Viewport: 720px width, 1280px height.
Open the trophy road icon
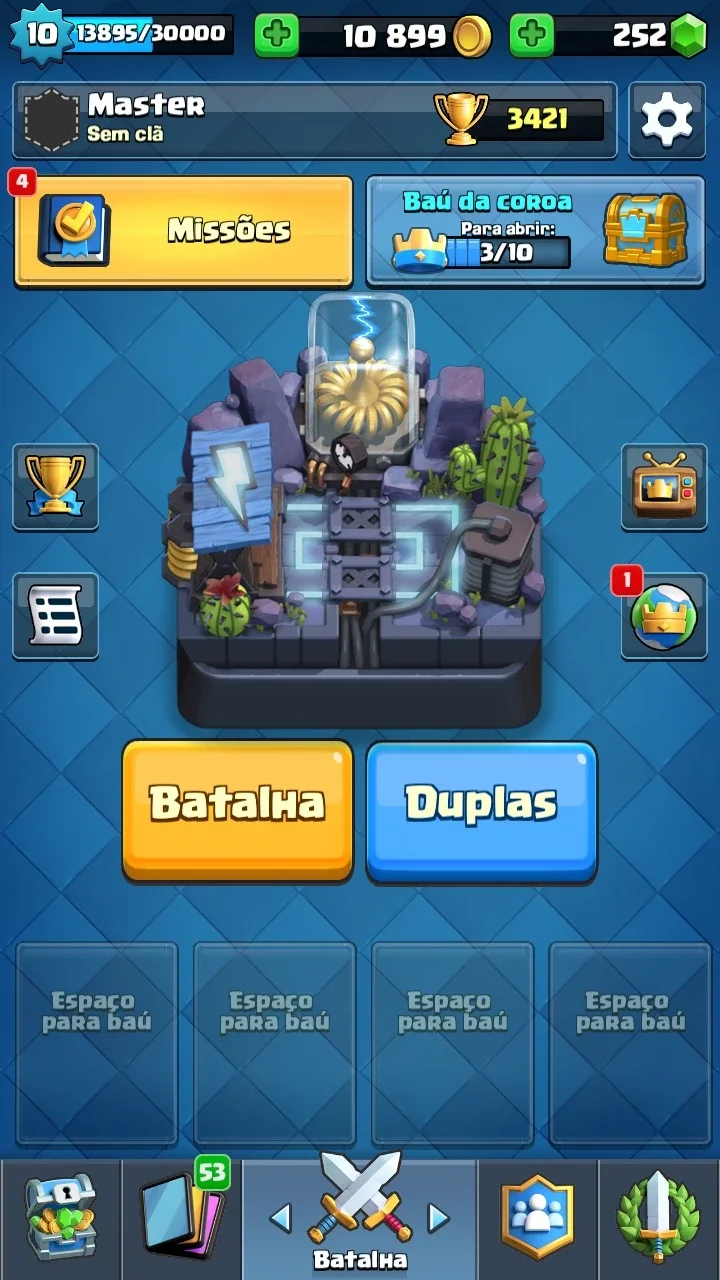(56, 487)
